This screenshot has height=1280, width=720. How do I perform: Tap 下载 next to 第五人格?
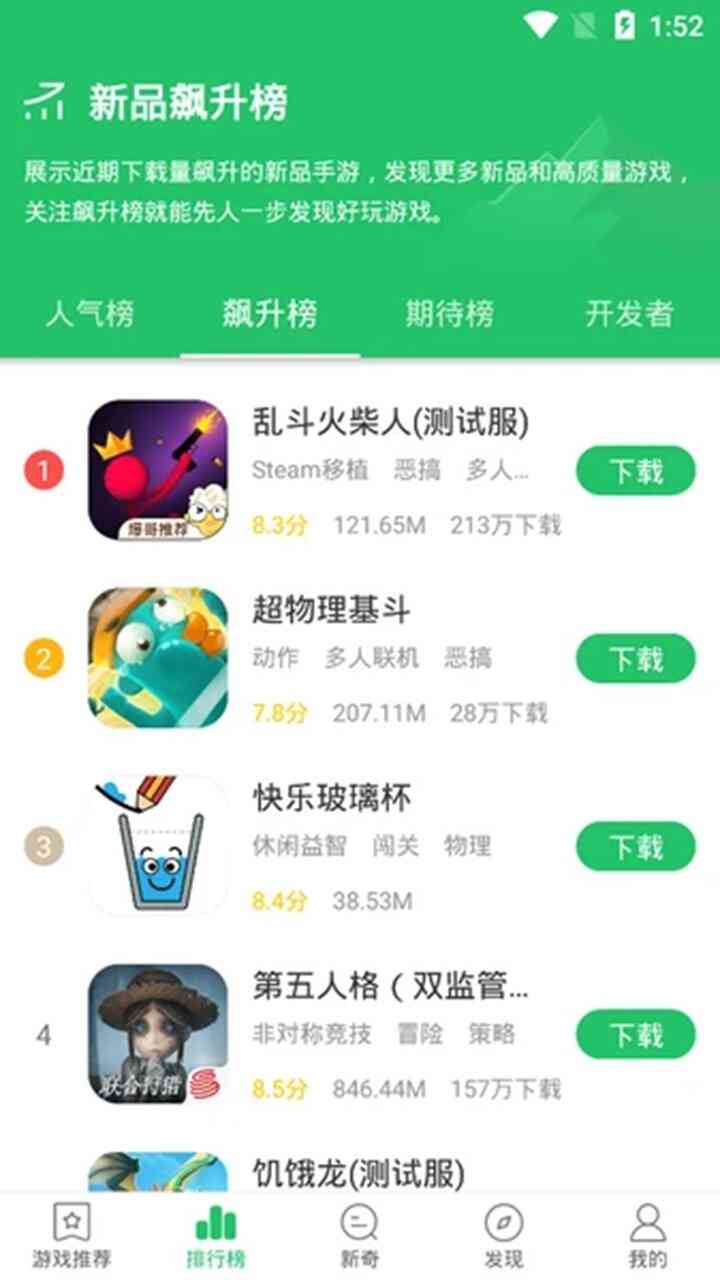click(x=635, y=1034)
